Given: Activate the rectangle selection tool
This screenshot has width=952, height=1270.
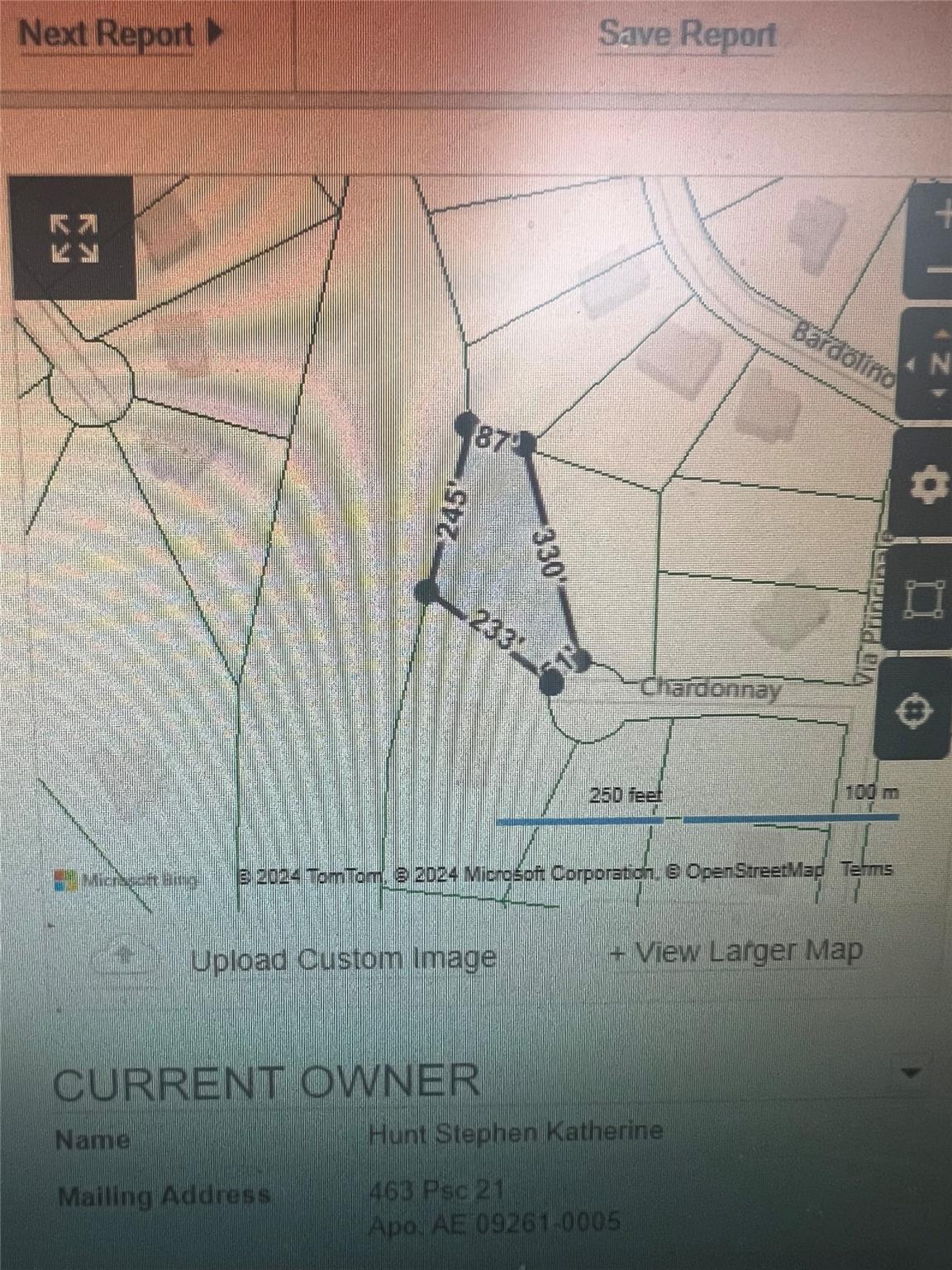Looking at the screenshot, I should (x=926, y=598).
